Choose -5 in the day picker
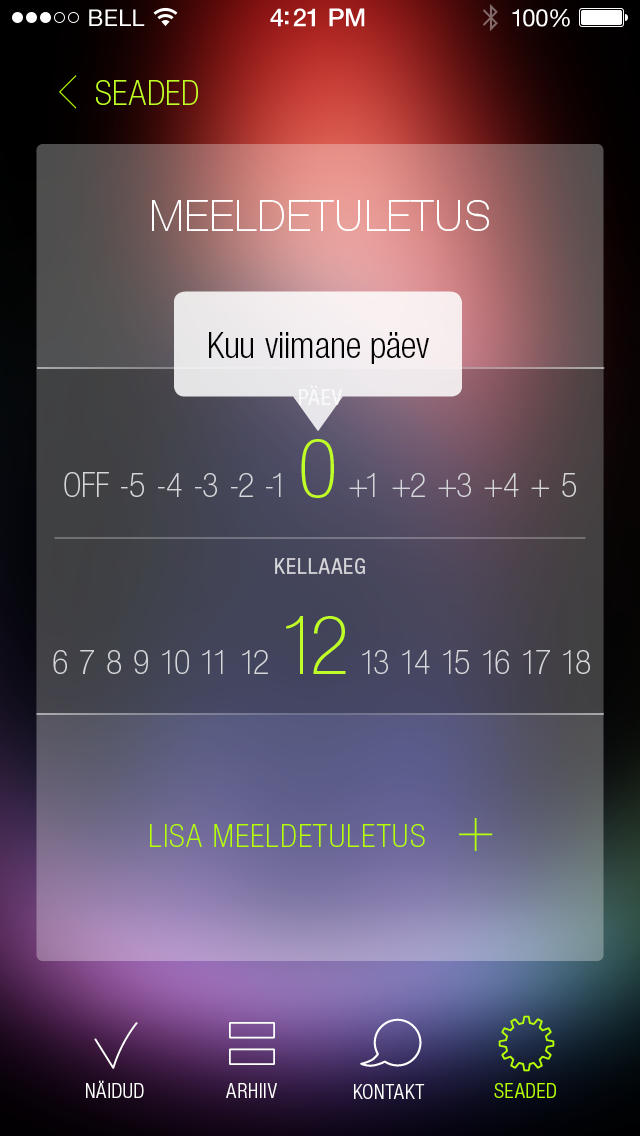This screenshot has height=1136, width=640. point(133,485)
